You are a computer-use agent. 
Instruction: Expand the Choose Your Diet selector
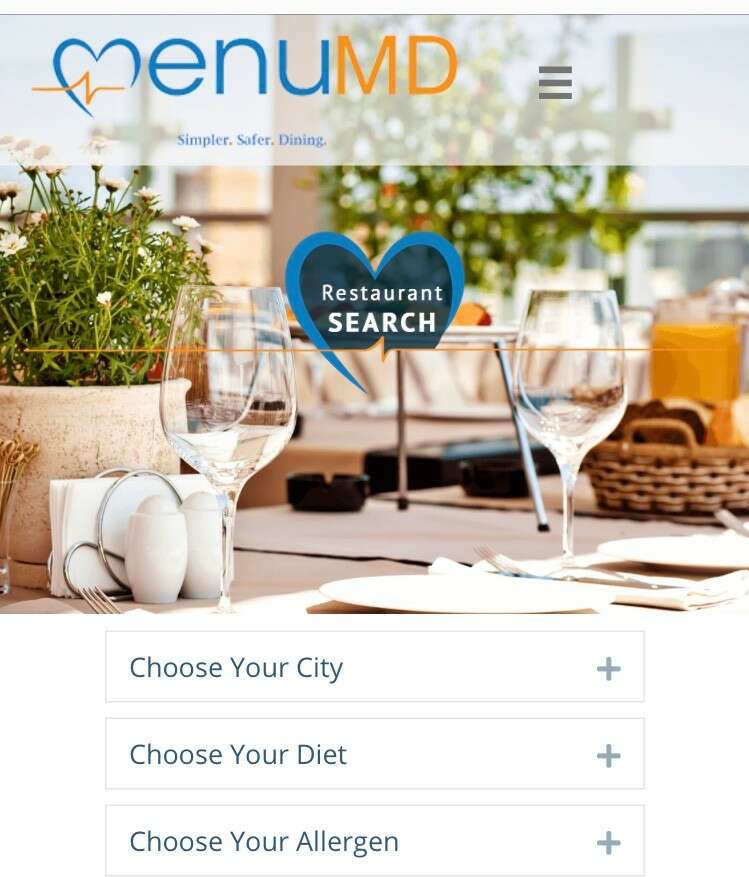[375, 754]
